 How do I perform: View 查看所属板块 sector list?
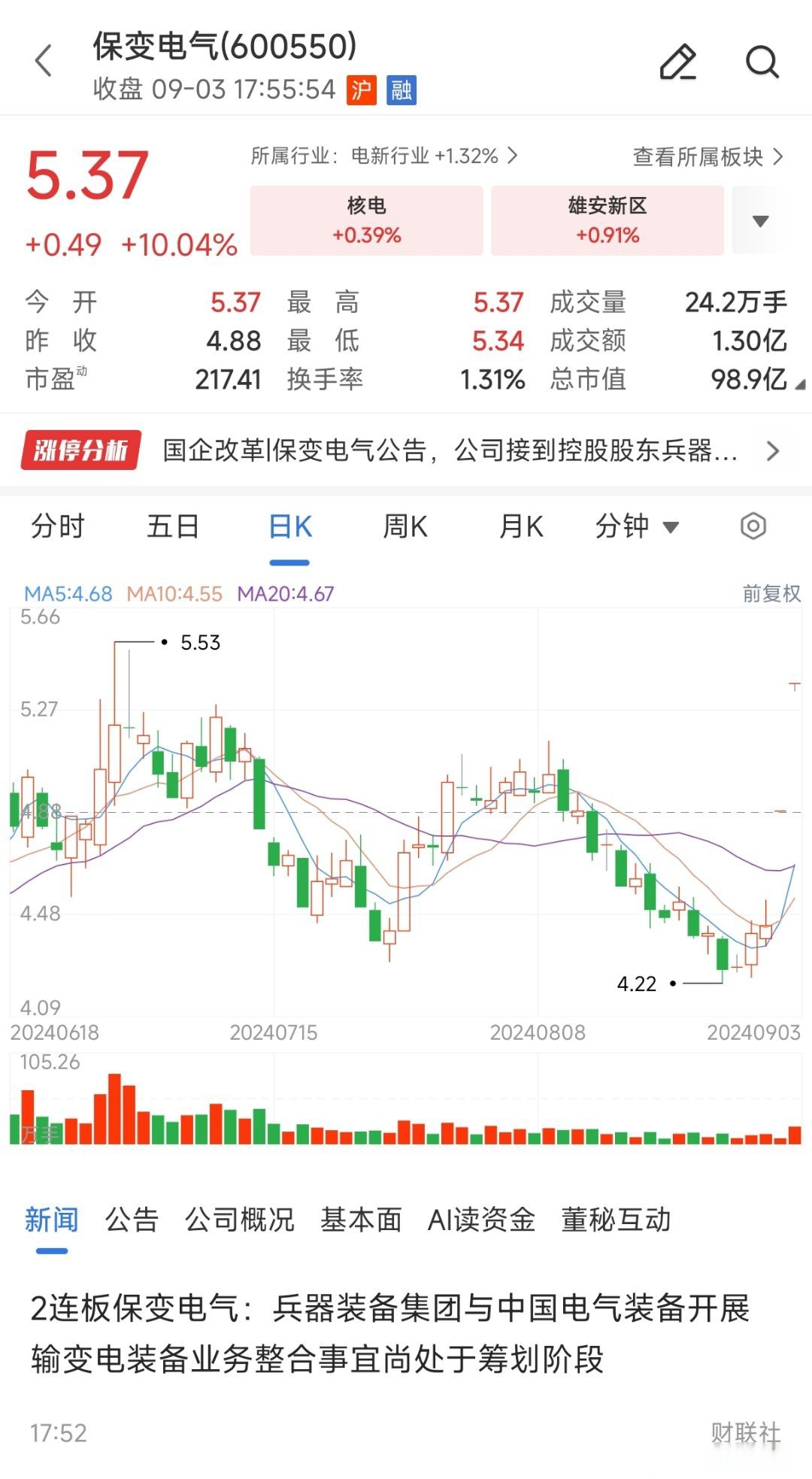tap(707, 156)
